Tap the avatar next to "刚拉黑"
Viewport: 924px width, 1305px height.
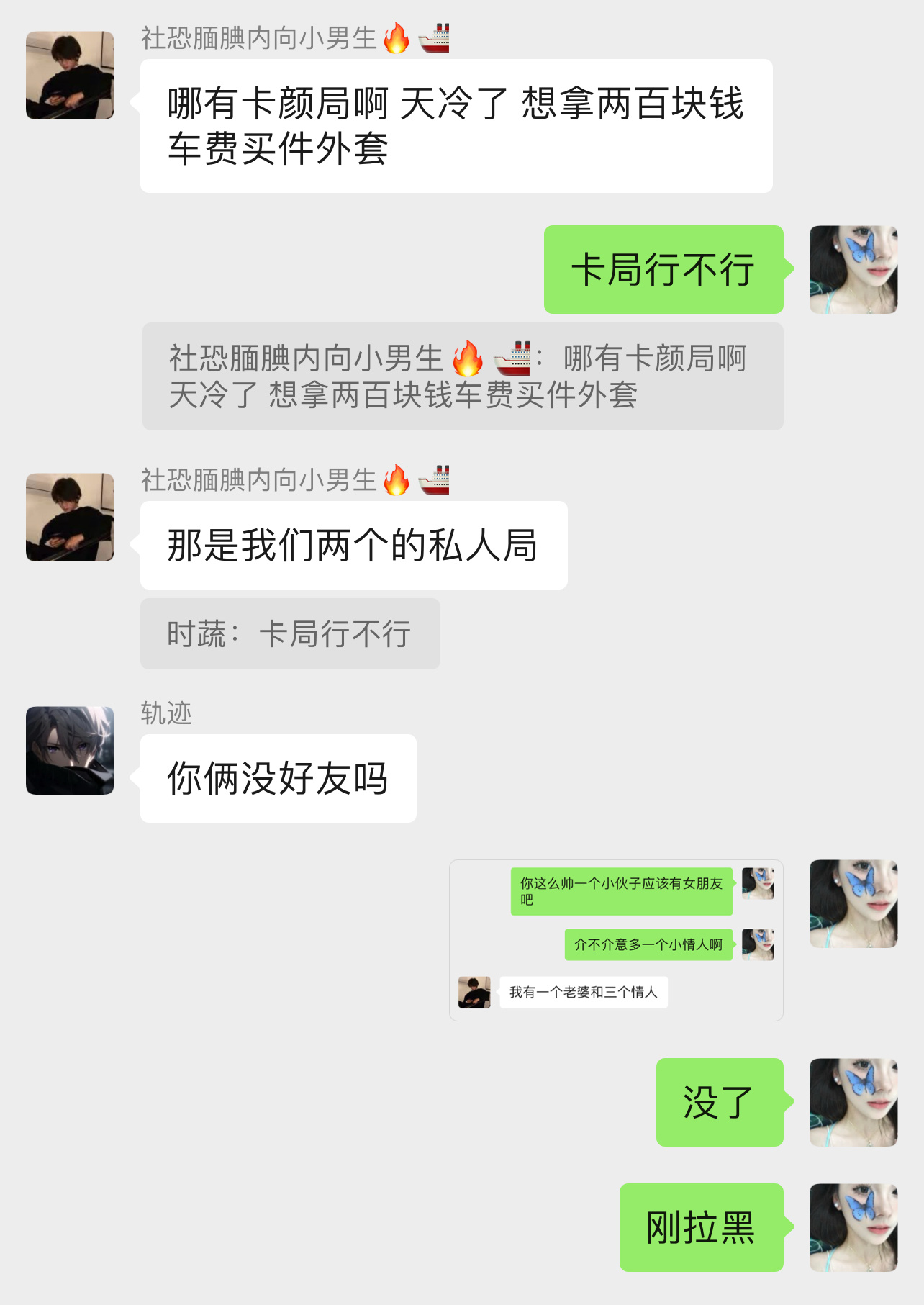[853, 1227]
